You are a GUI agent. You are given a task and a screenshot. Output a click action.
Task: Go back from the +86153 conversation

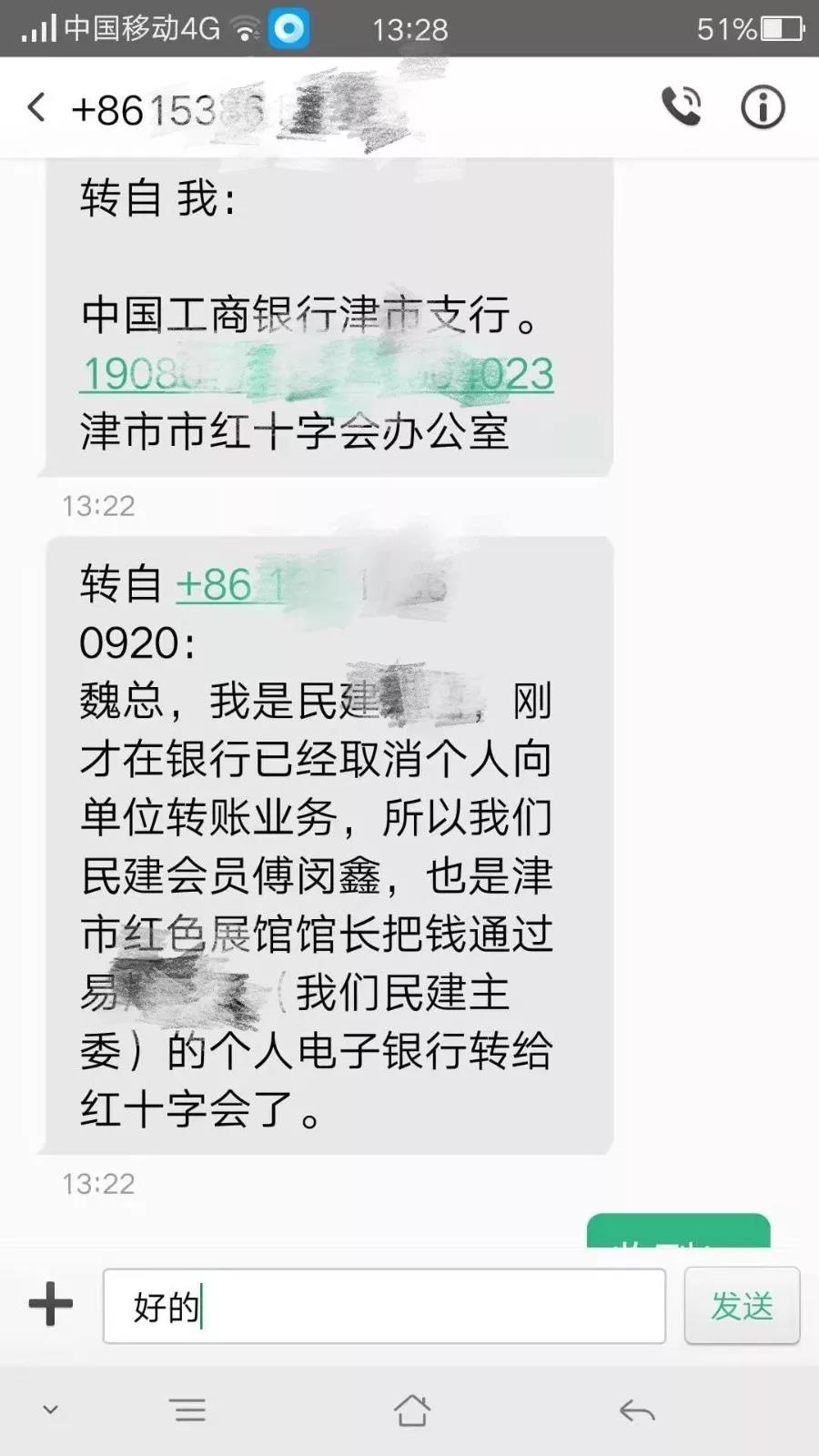pyautogui.click(x=36, y=108)
